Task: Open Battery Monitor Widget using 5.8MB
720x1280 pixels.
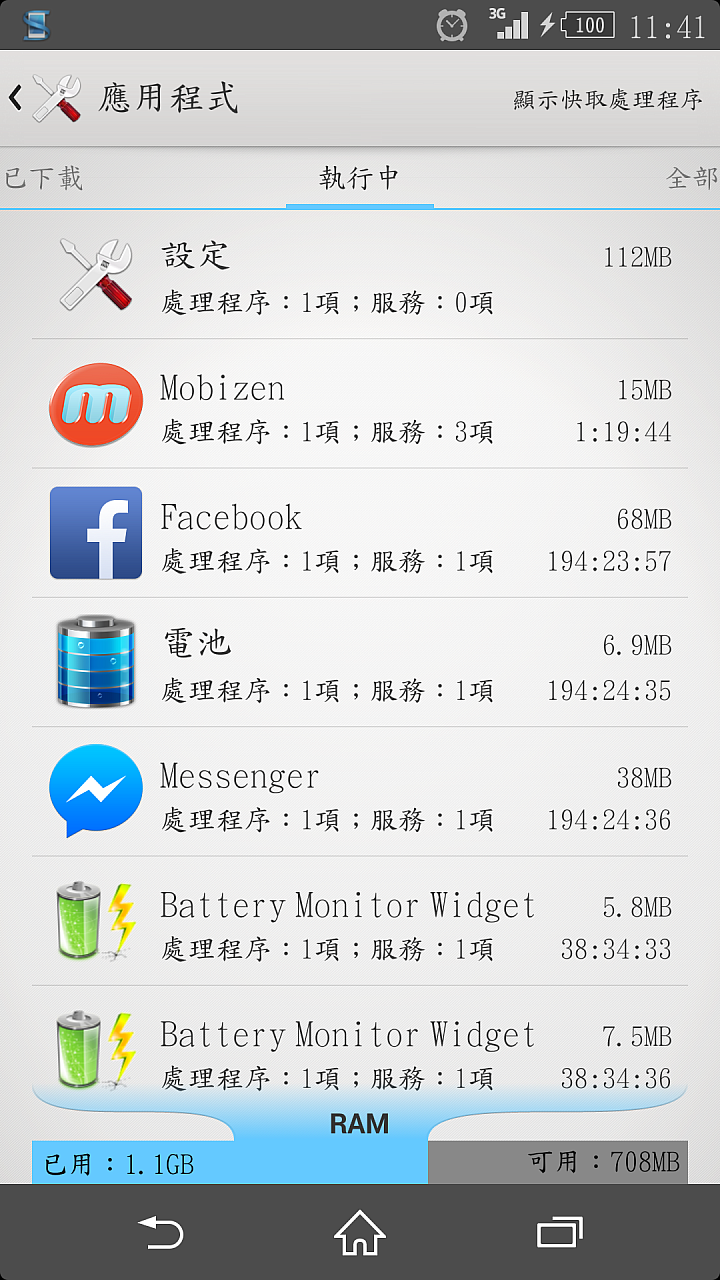Action: (x=360, y=921)
